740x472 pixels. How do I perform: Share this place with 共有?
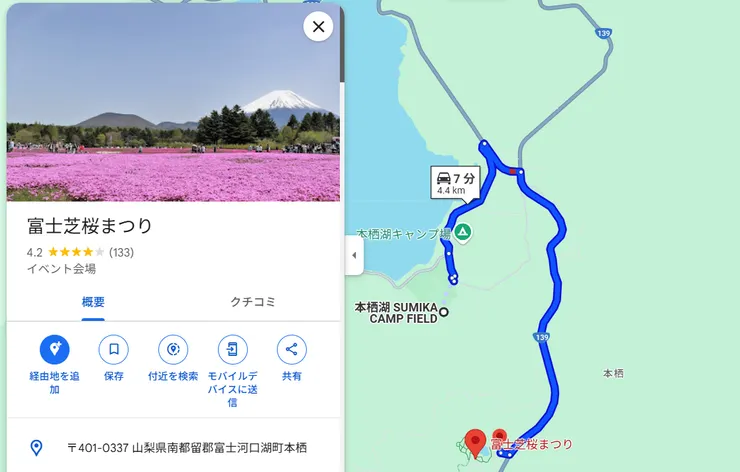coord(291,350)
